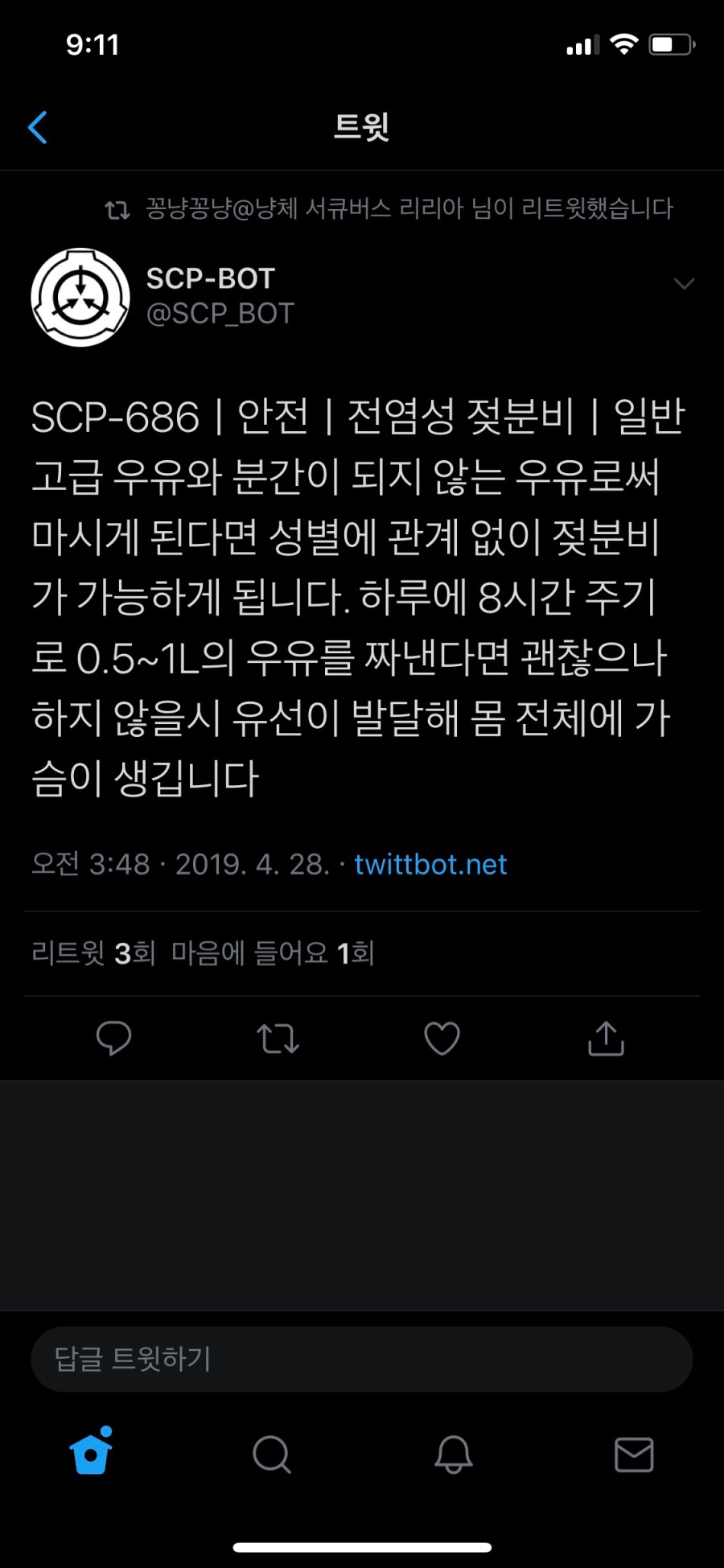
Task: Share the tweet via the share icon
Action: click(x=606, y=1038)
